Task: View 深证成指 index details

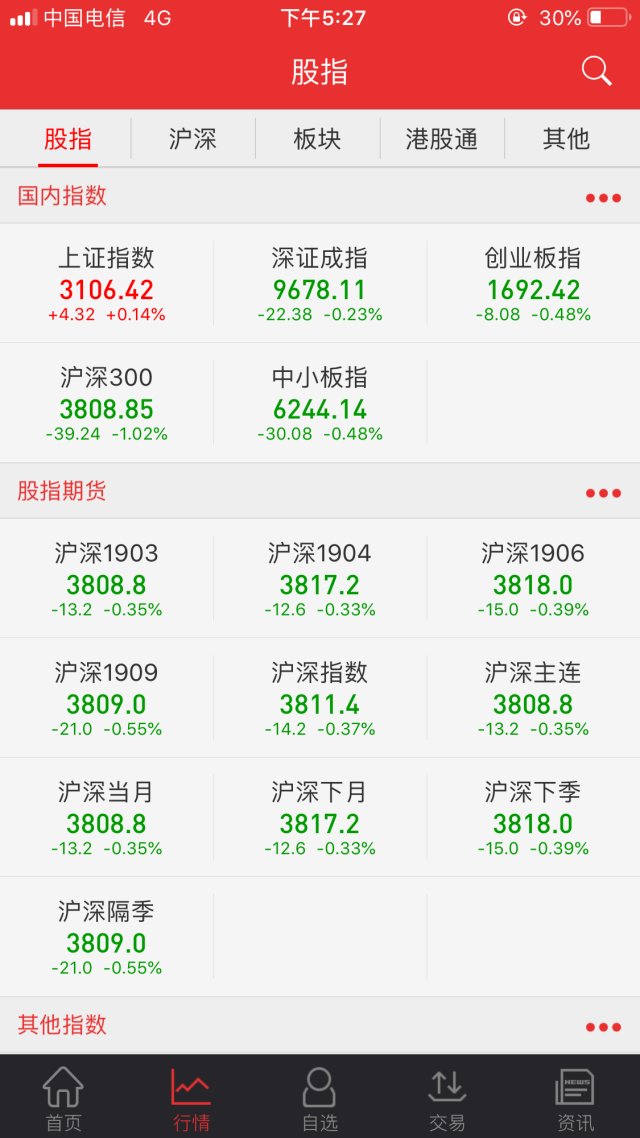Action: coord(320,283)
